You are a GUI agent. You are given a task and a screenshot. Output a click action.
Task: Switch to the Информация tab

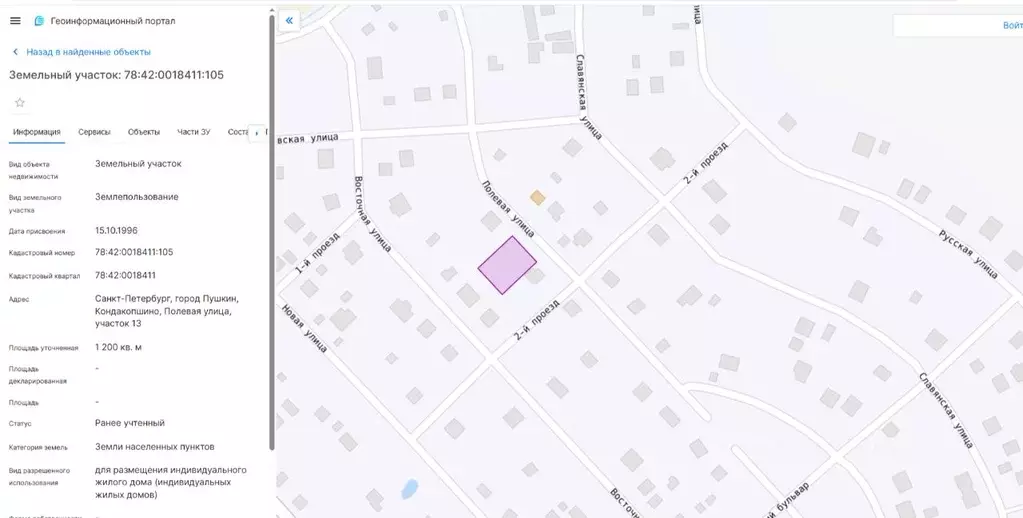coord(36,132)
